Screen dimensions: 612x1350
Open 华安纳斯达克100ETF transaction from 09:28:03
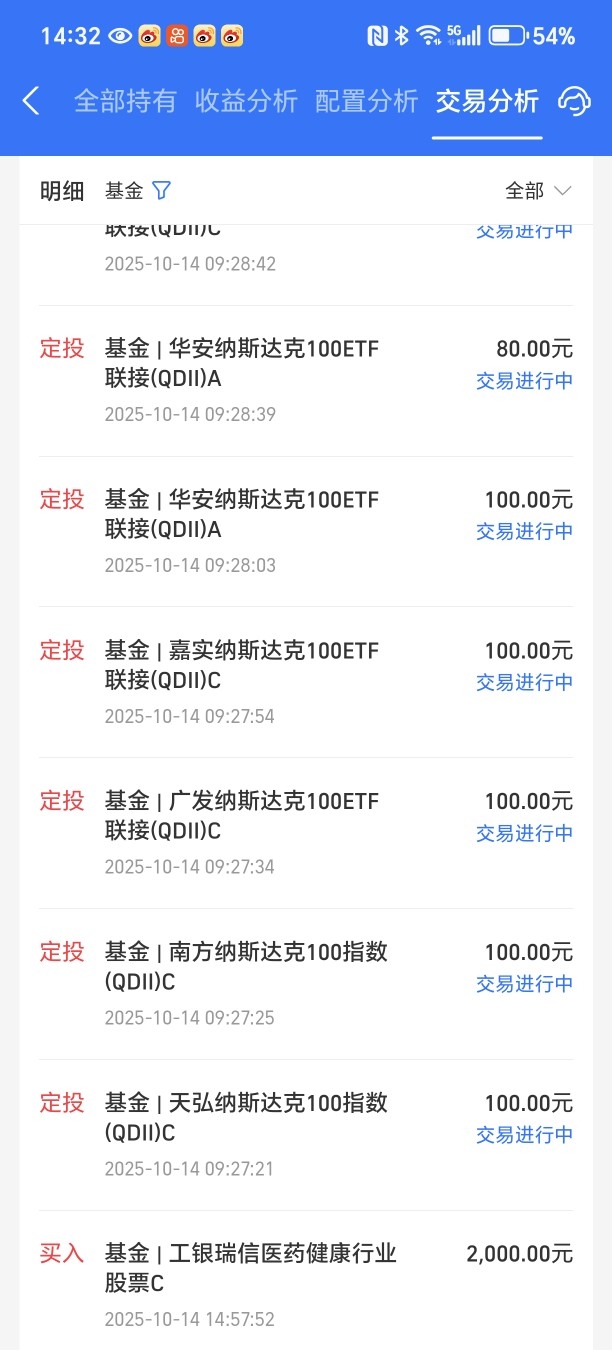pyautogui.click(x=306, y=531)
